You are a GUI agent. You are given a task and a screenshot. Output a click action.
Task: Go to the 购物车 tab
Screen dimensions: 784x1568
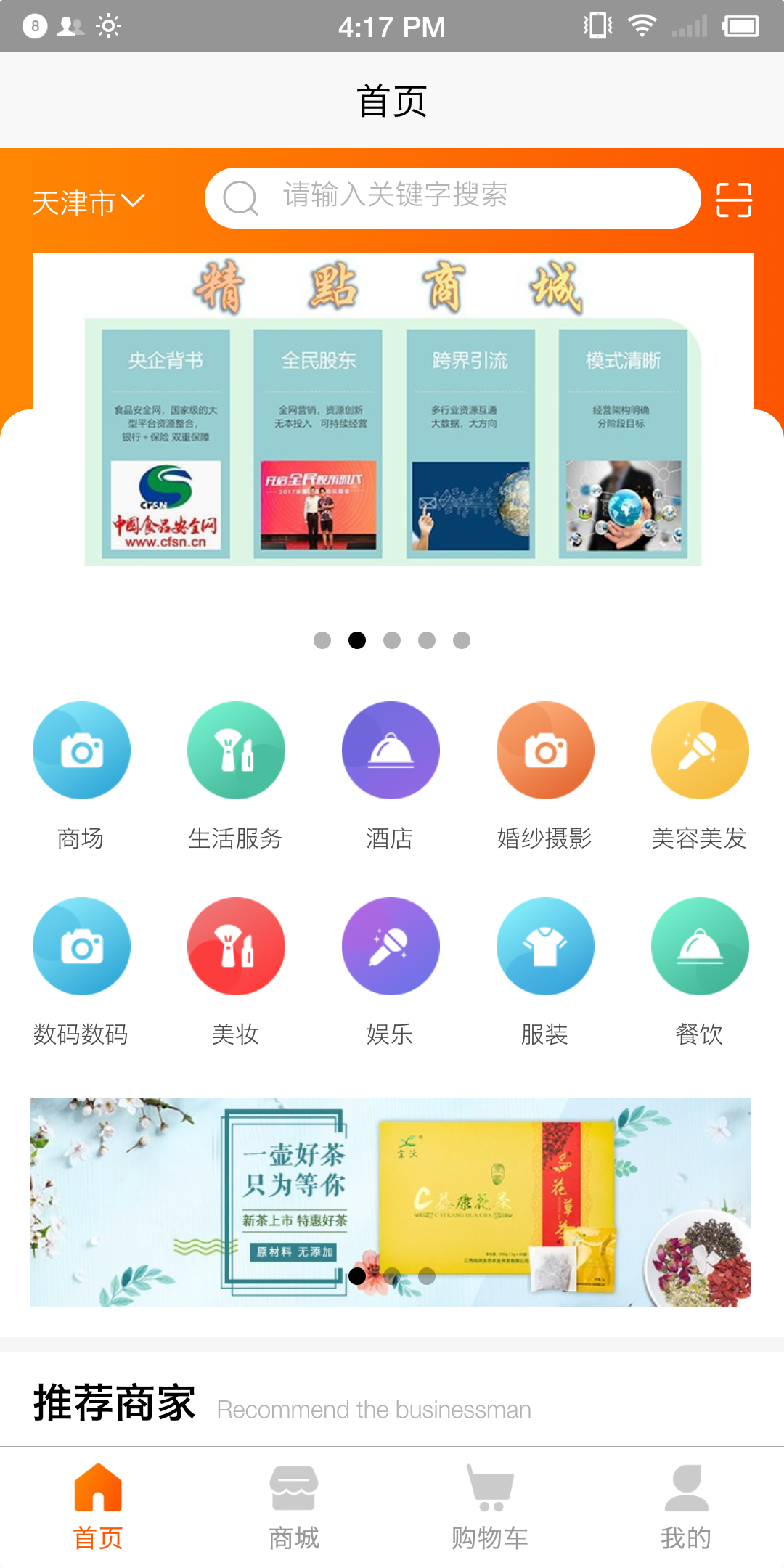click(x=490, y=1507)
